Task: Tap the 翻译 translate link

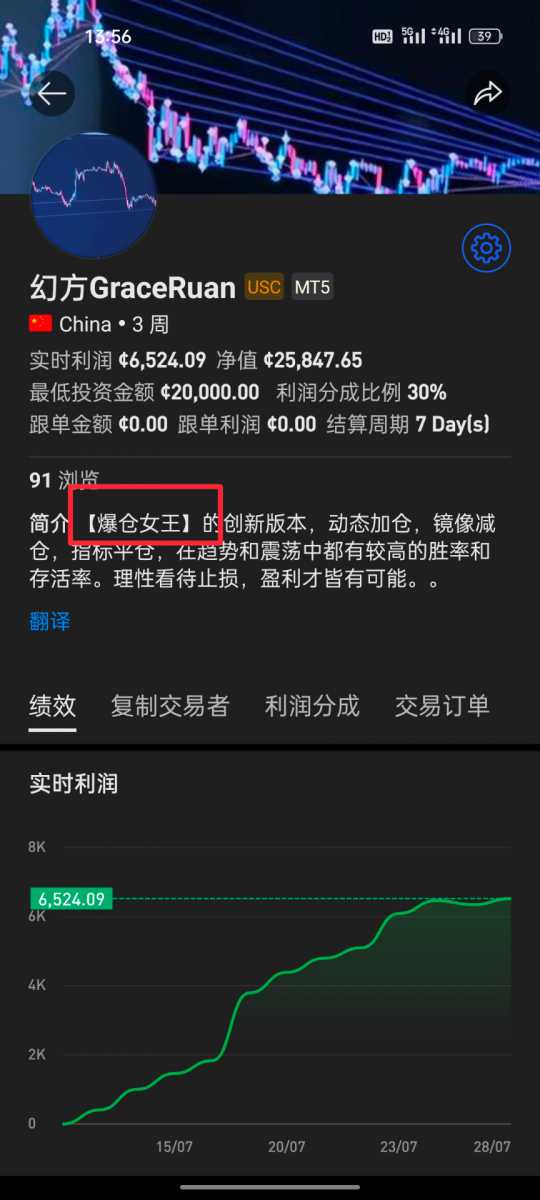Action: [x=50, y=621]
